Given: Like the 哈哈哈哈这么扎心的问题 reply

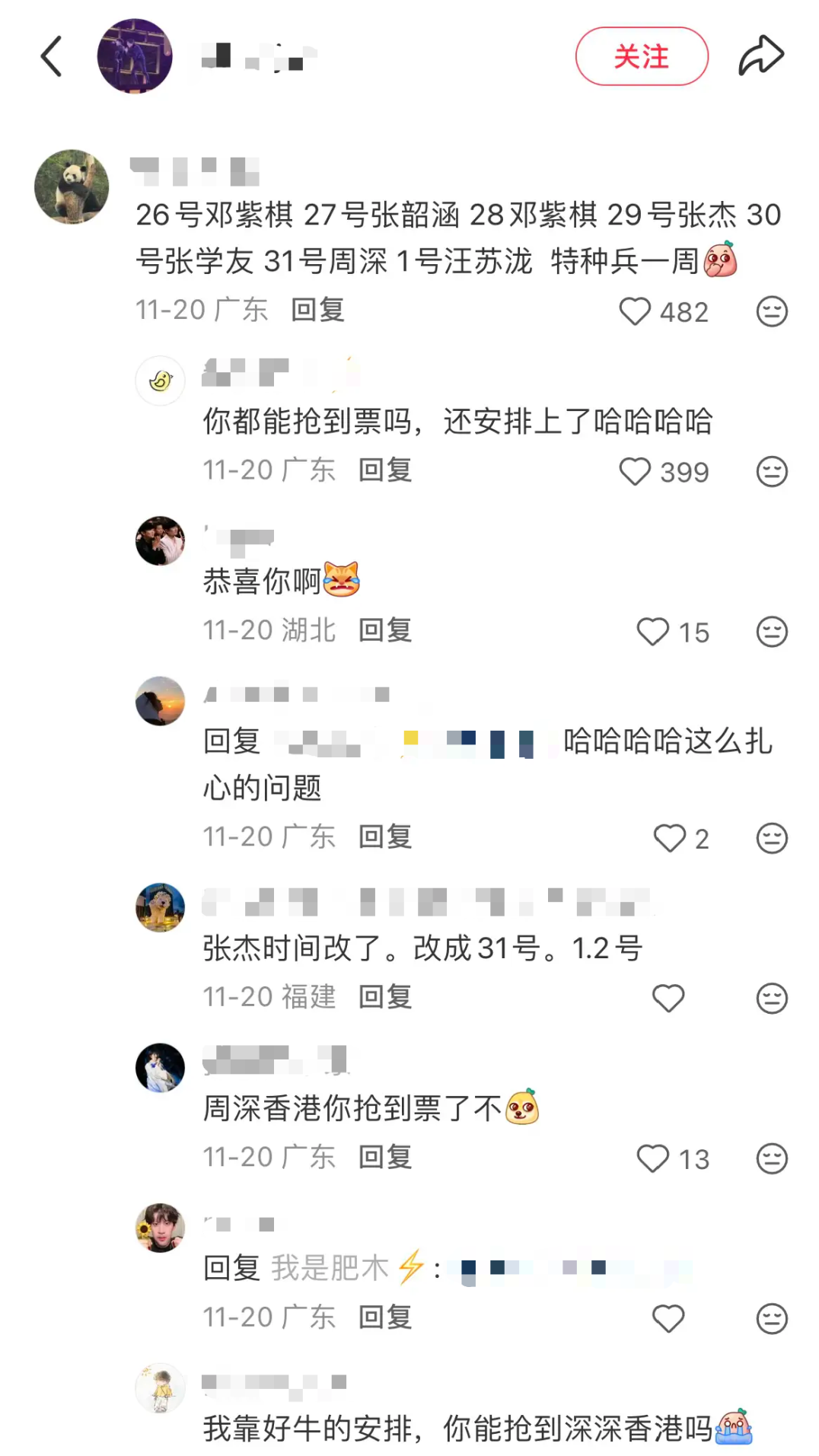Looking at the screenshot, I should click(x=669, y=839).
